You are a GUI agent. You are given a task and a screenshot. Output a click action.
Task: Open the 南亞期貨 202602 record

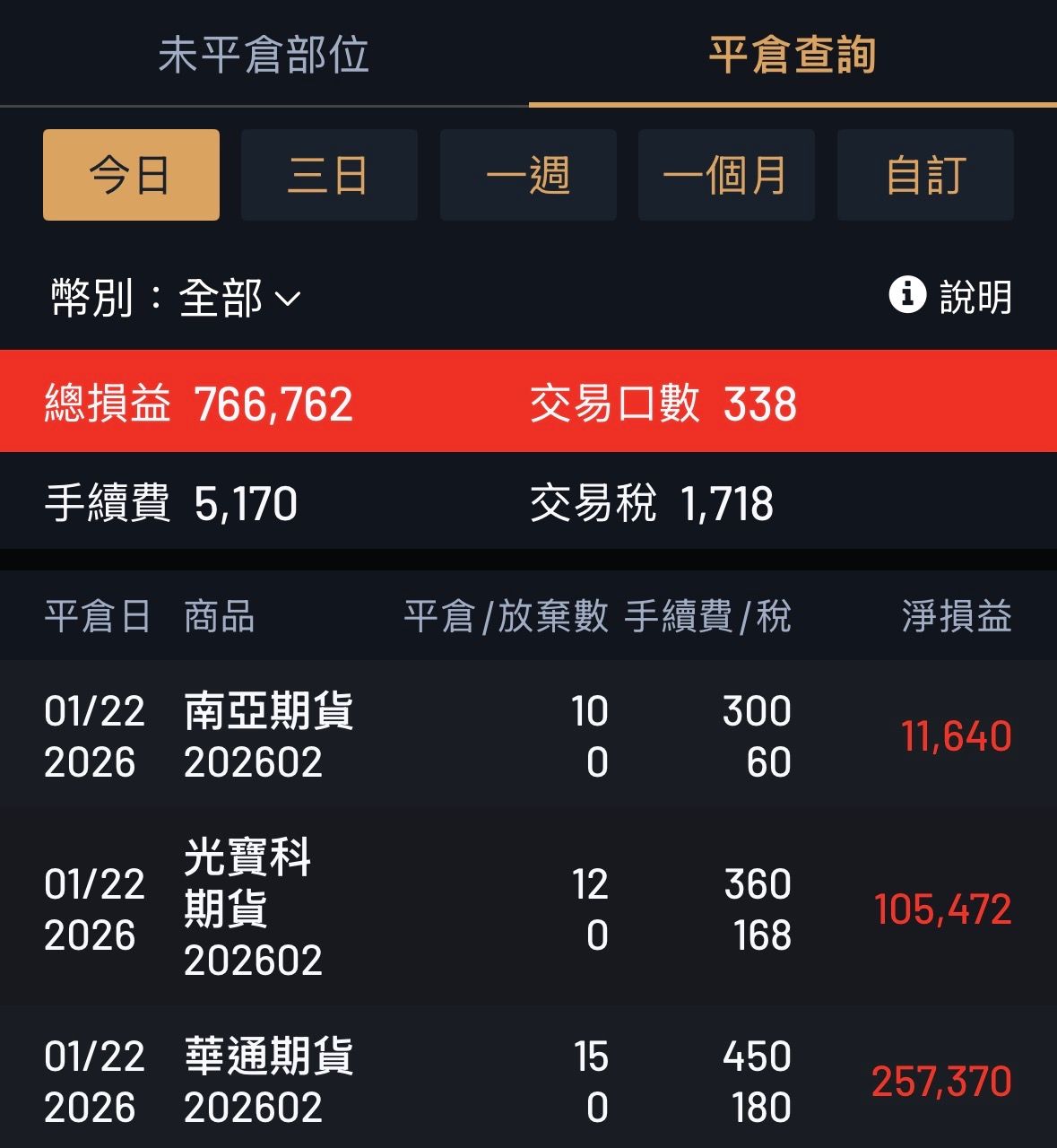(528, 736)
